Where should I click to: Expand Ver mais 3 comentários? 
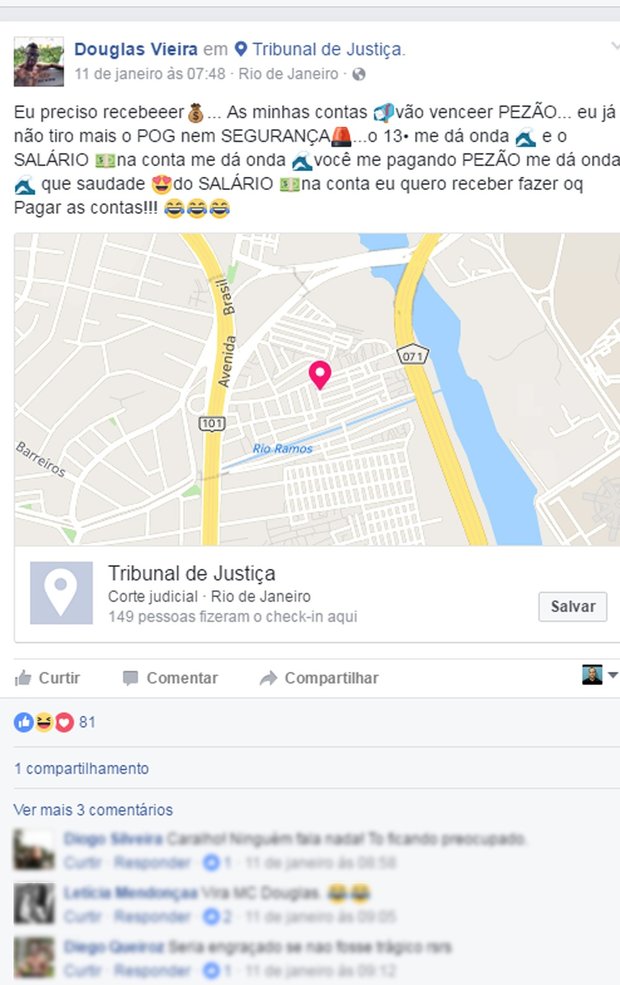93,810
